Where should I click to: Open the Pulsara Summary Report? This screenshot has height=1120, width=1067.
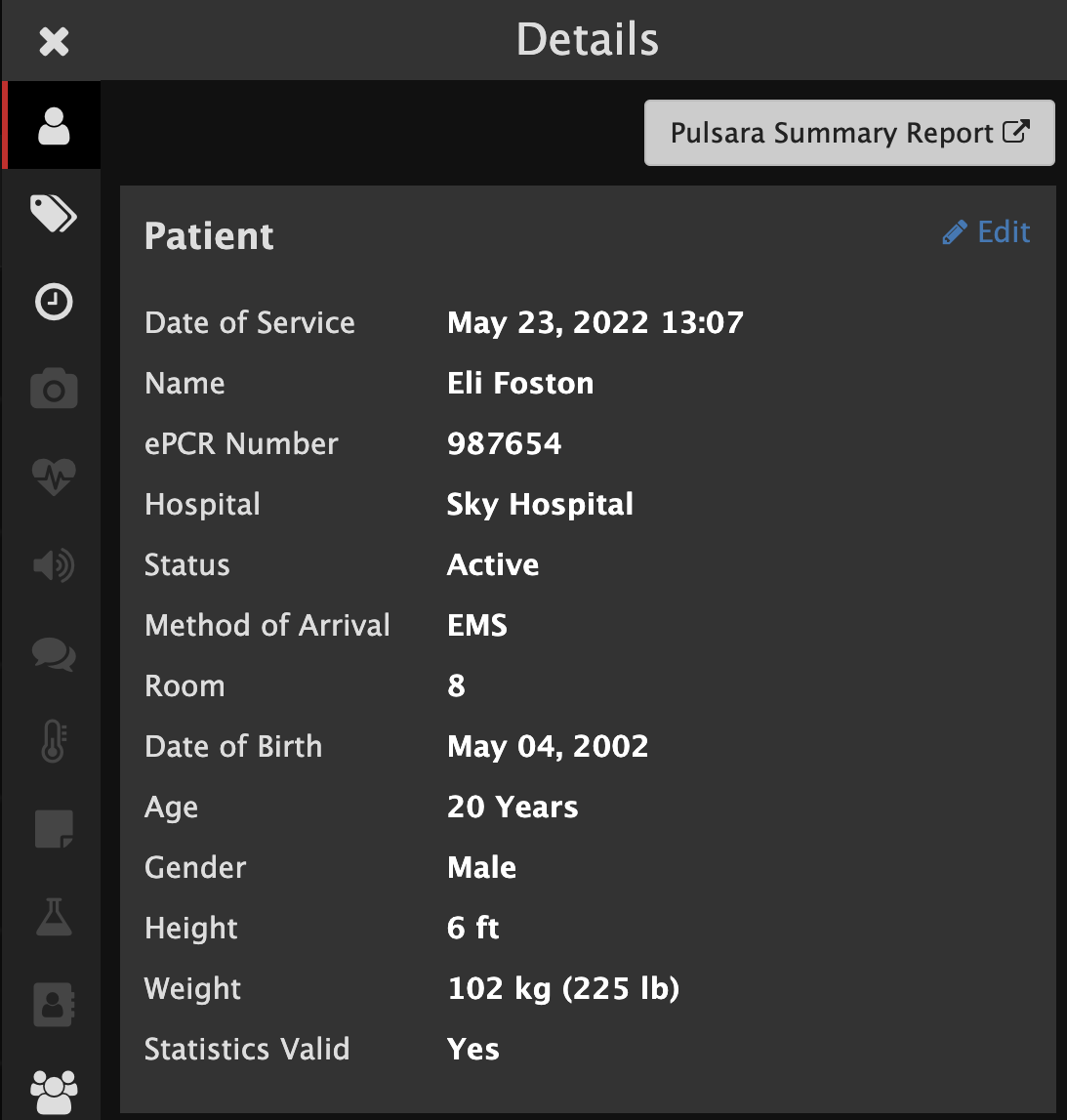coord(848,133)
